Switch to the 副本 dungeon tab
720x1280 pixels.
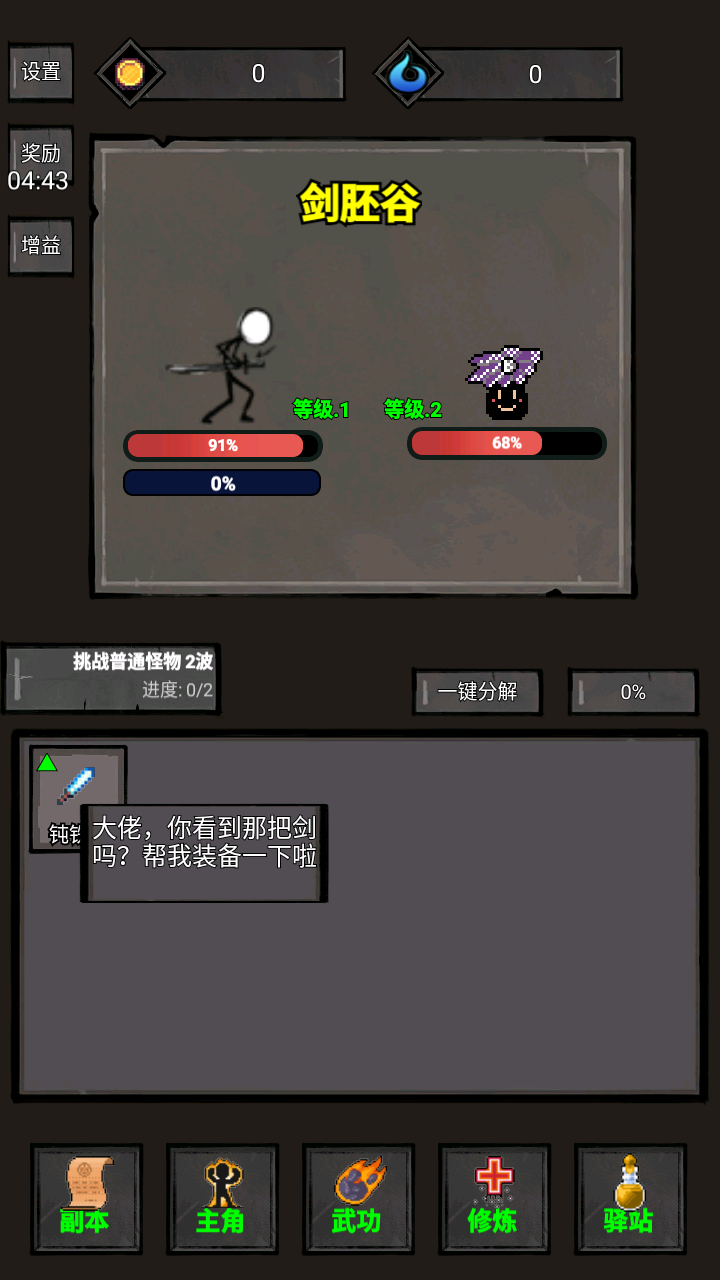point(86,1198)
